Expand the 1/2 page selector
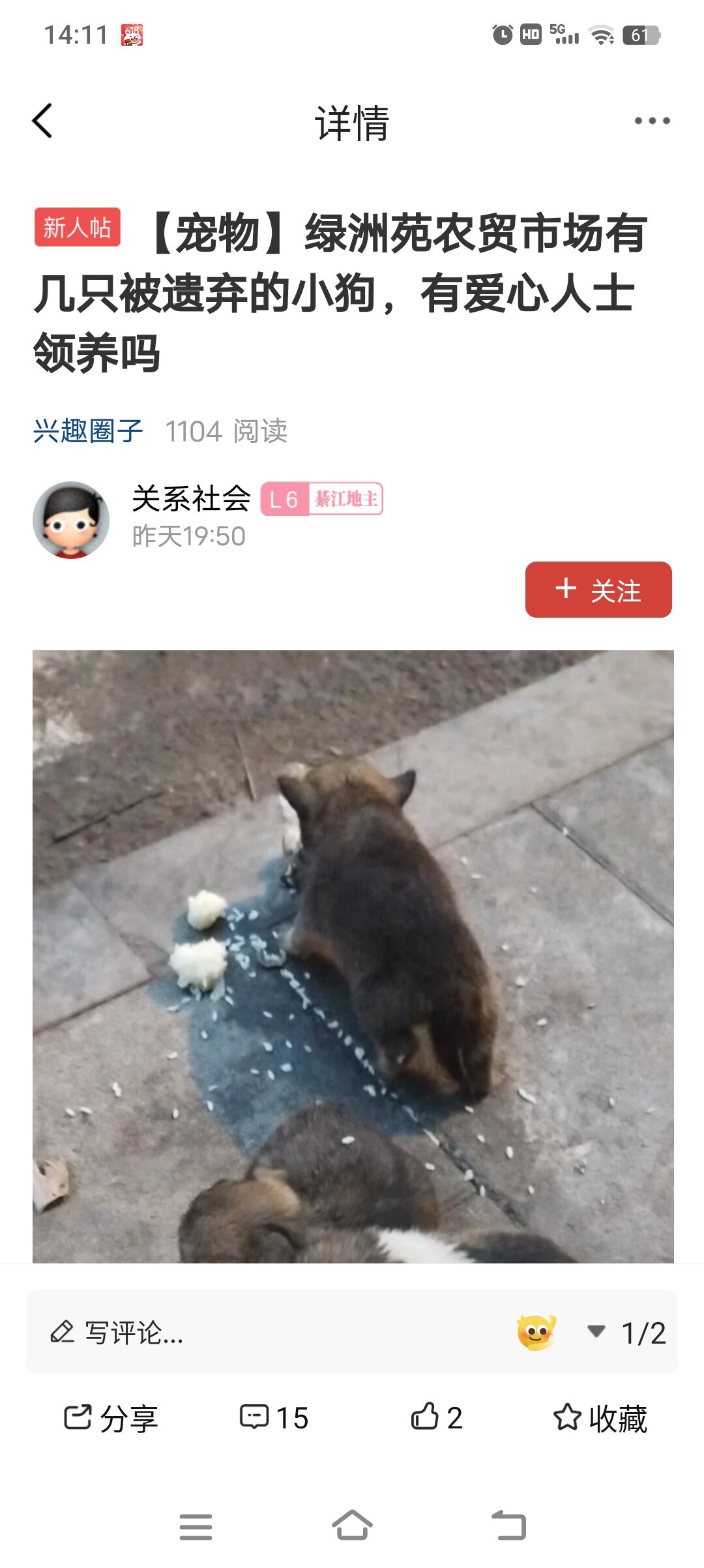 click(x=627, y=1333)
